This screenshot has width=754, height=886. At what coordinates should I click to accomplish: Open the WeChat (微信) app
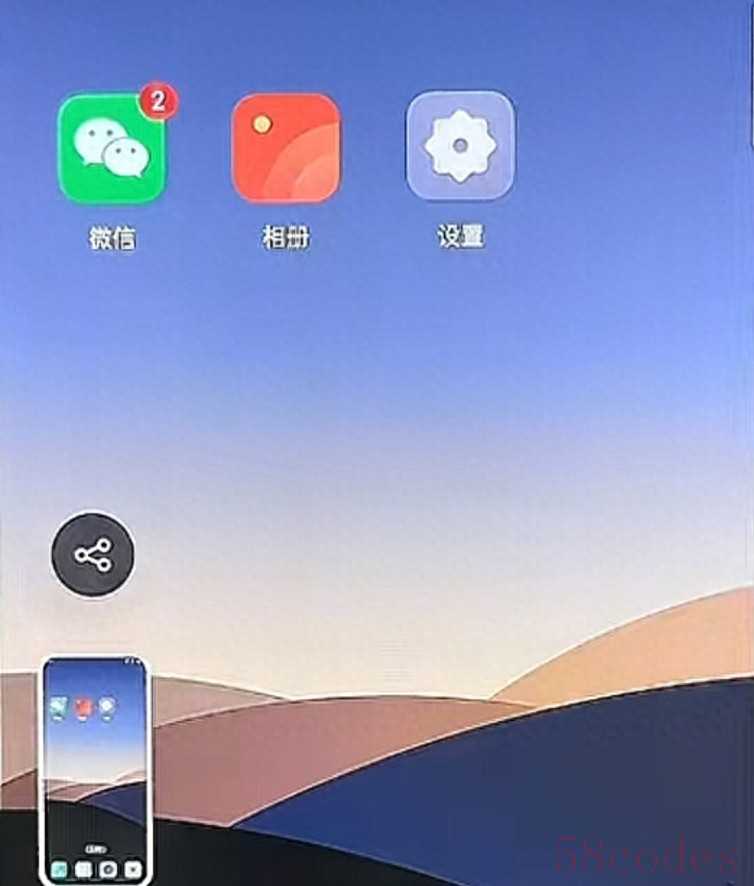click(x=111, y=148)
